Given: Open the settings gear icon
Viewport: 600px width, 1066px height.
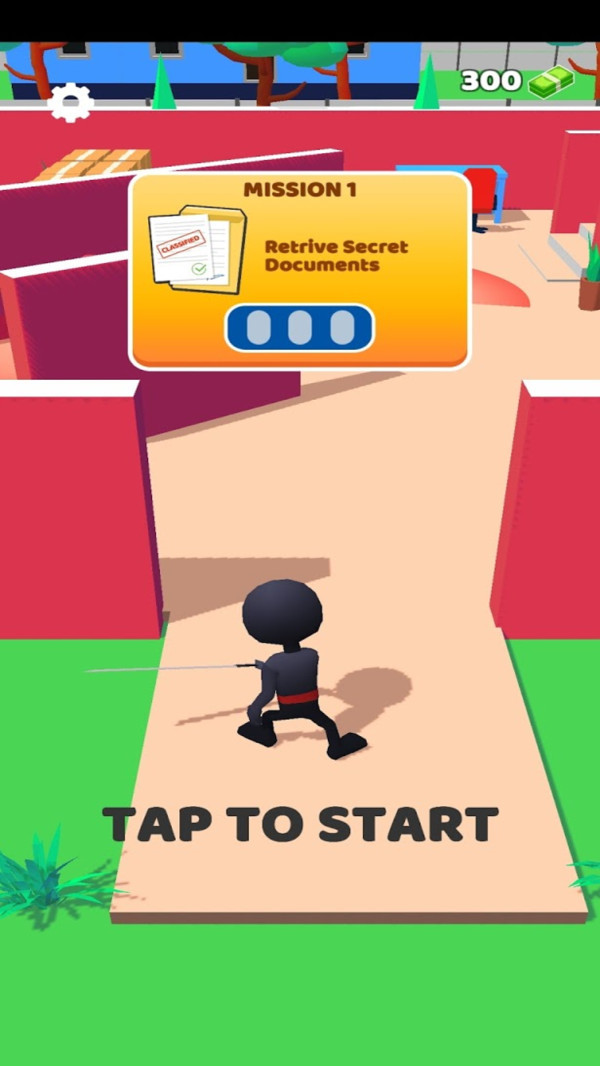Looking at the screenshot, I should (71, 102).
